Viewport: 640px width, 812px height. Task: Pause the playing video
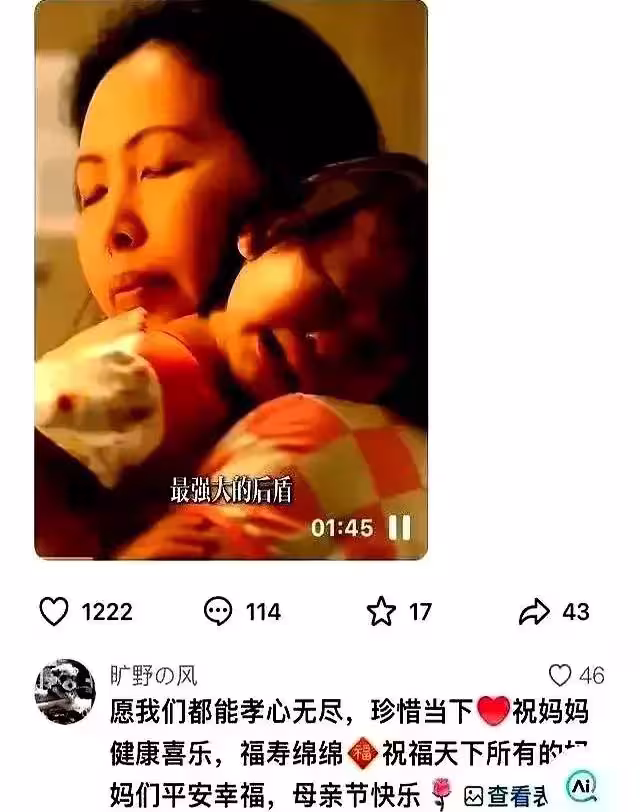(398, 527)
